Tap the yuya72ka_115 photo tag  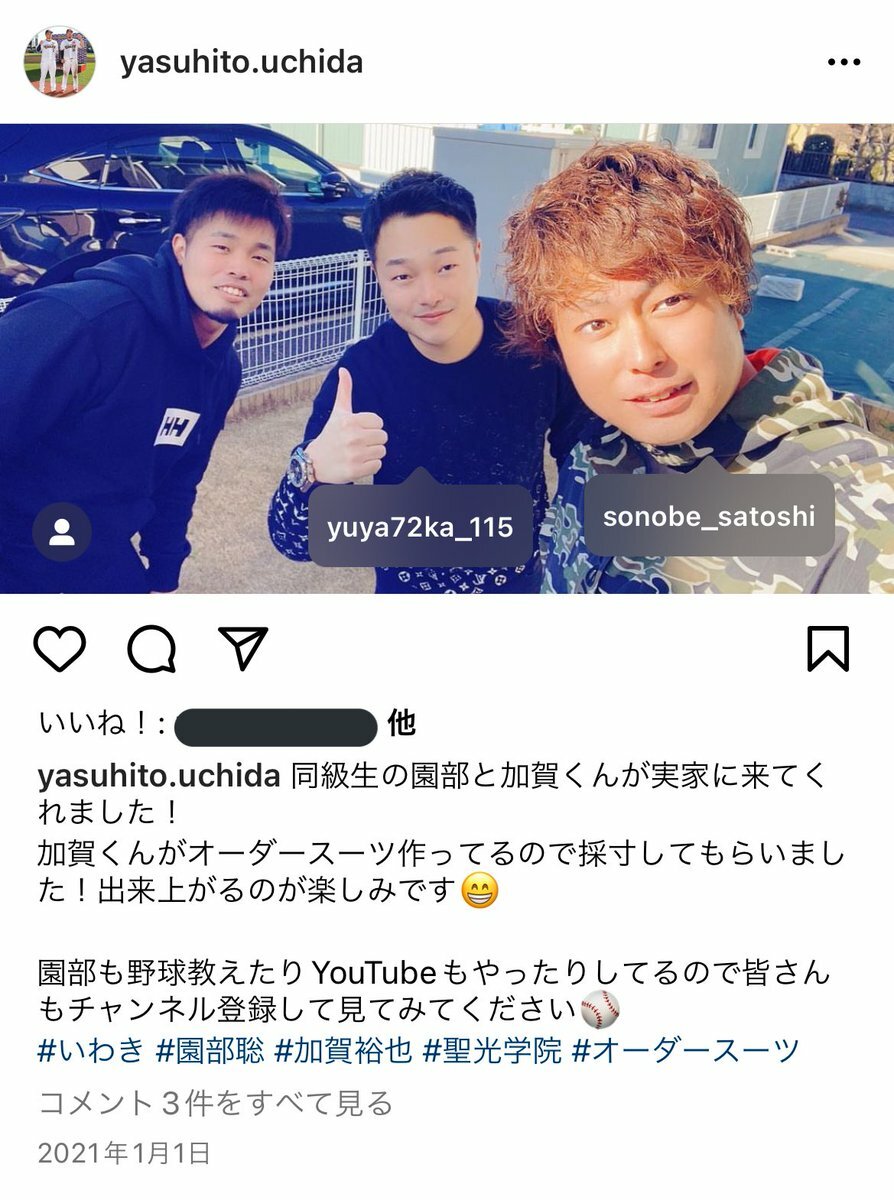point(420,527)
